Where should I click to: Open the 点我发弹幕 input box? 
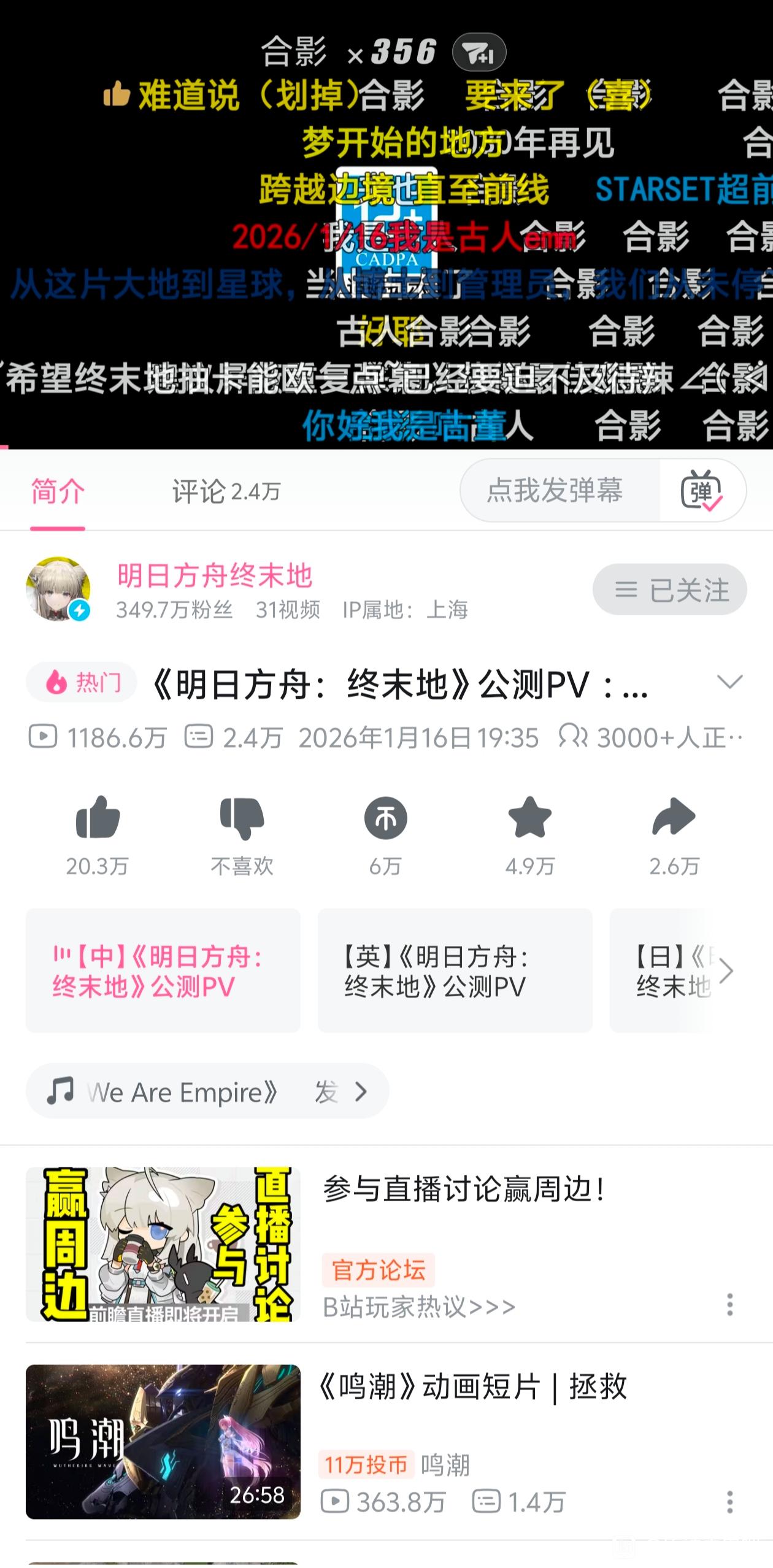(554, 490)
